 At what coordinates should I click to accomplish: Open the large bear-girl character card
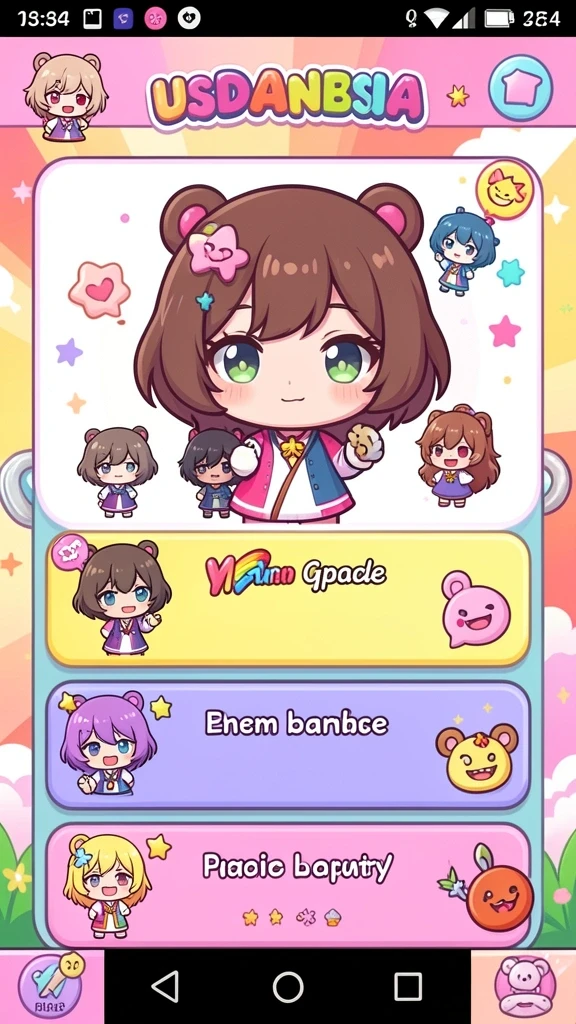click(288, 342)
